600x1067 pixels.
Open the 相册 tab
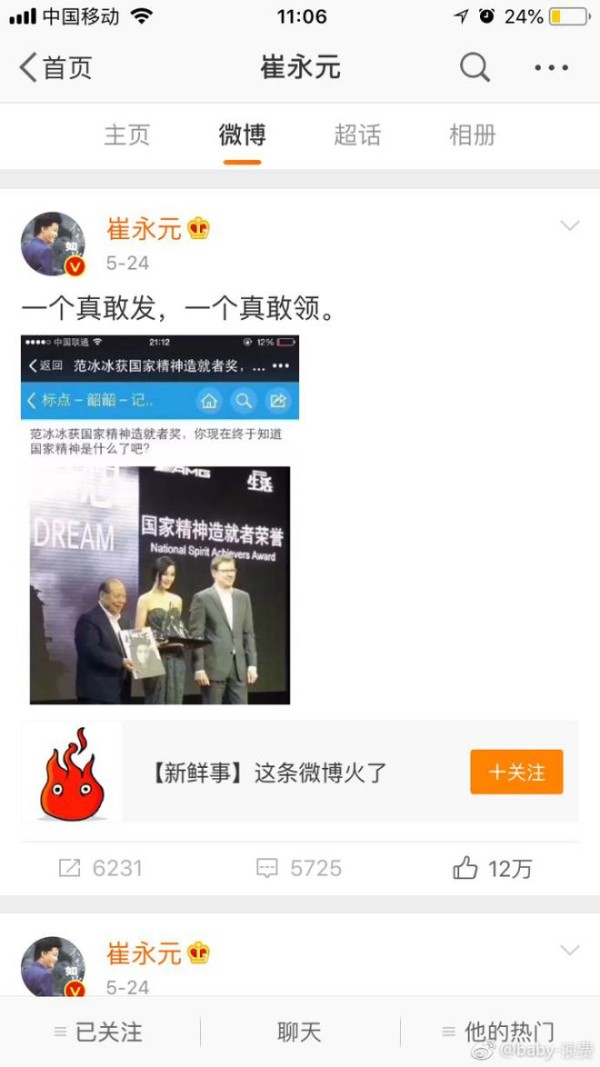point(472,135)
